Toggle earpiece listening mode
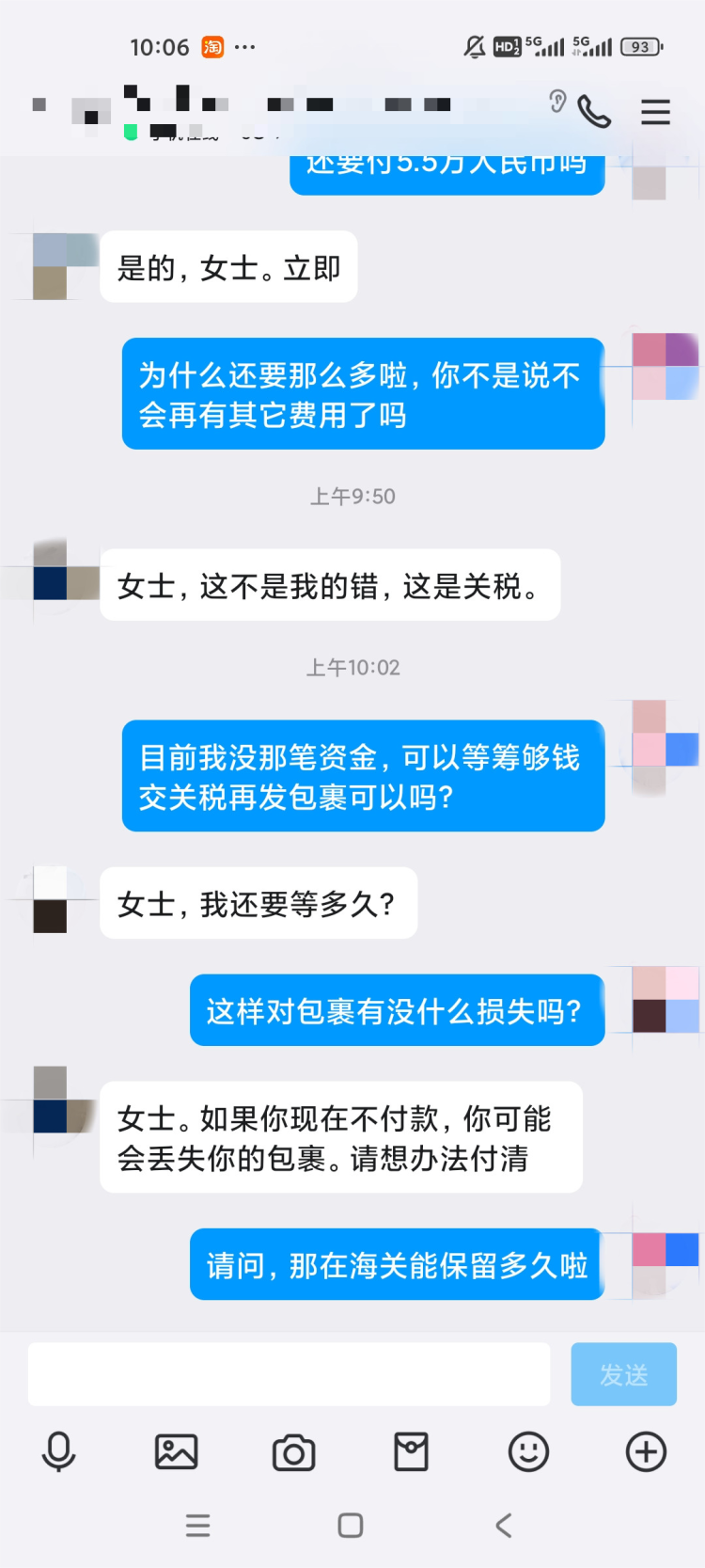The height and width of the screenshot is (1568, 705). click(557, 102)
